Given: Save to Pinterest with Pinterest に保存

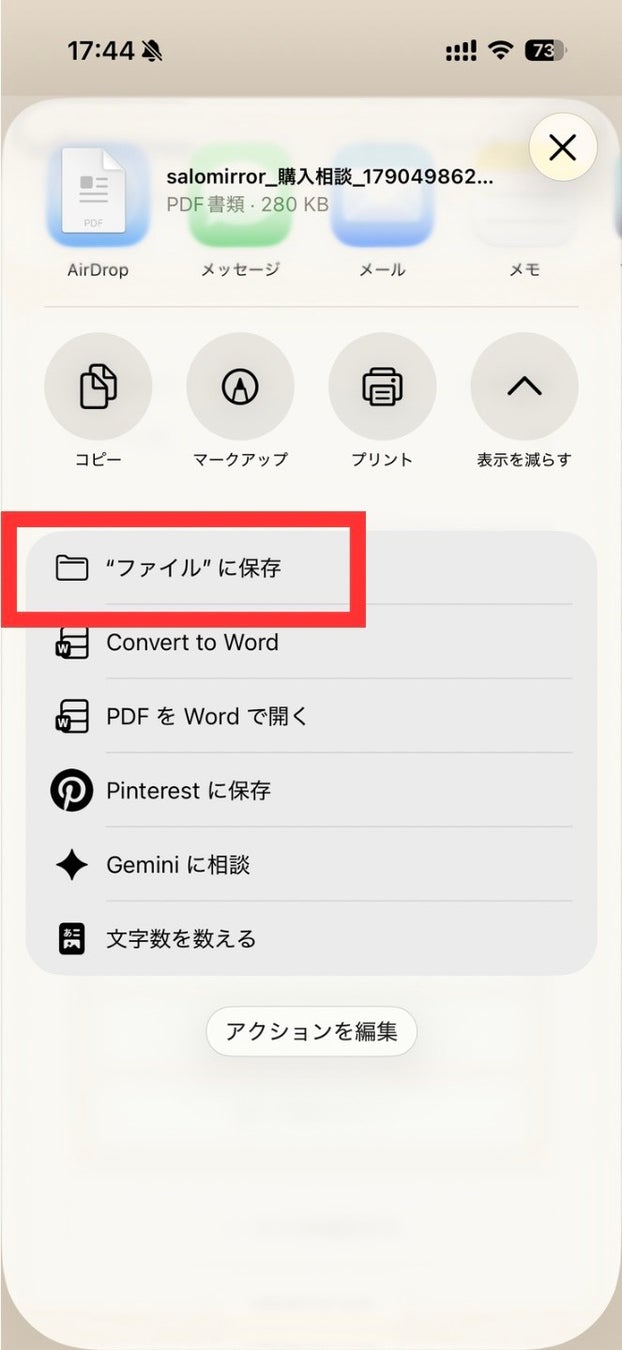Looking at the screenshot, I should pos(311,790).
